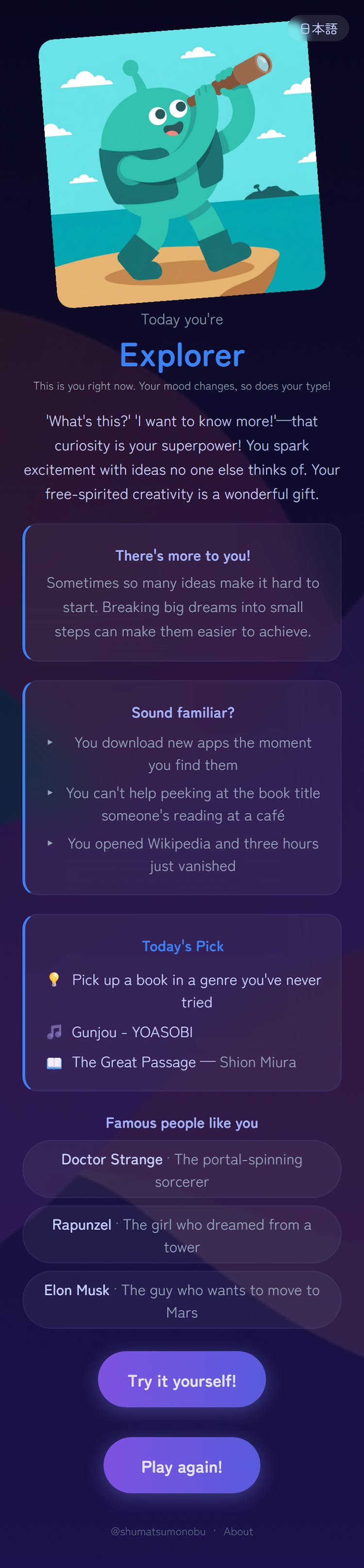The image size is (364, 1568).
Task: Tap the Try it yourself! button
Action: 182,1380
